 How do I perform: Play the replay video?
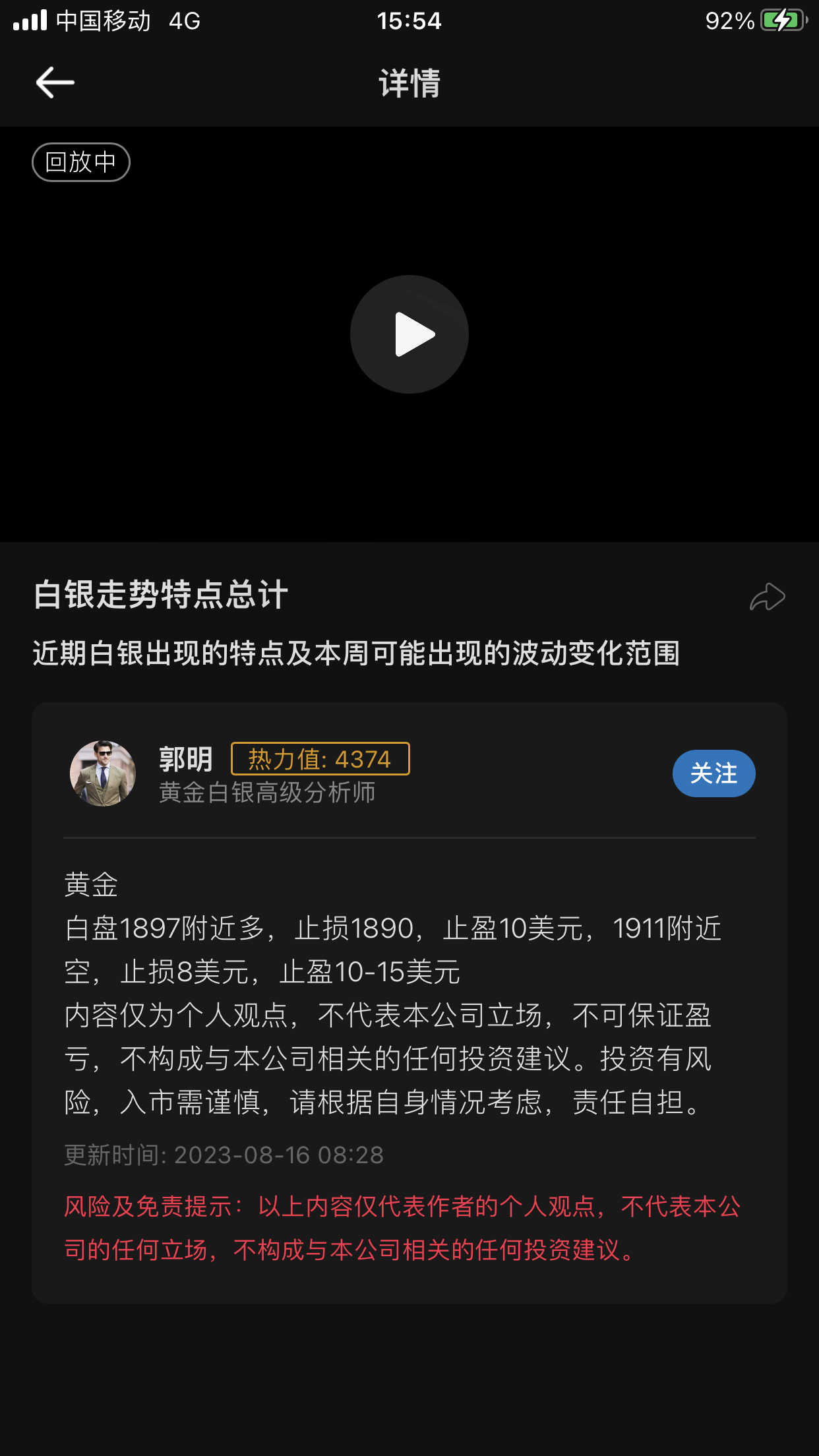click(409, 334)
